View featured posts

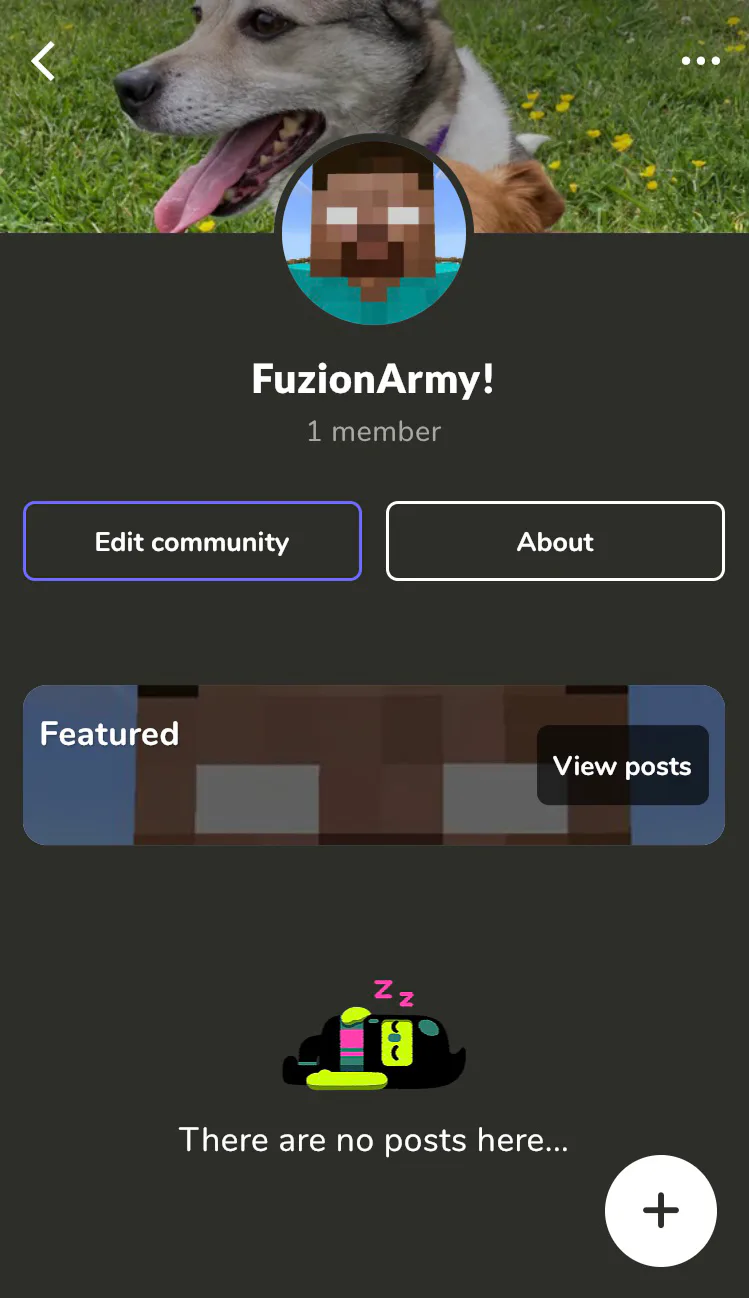pos(622,766)
